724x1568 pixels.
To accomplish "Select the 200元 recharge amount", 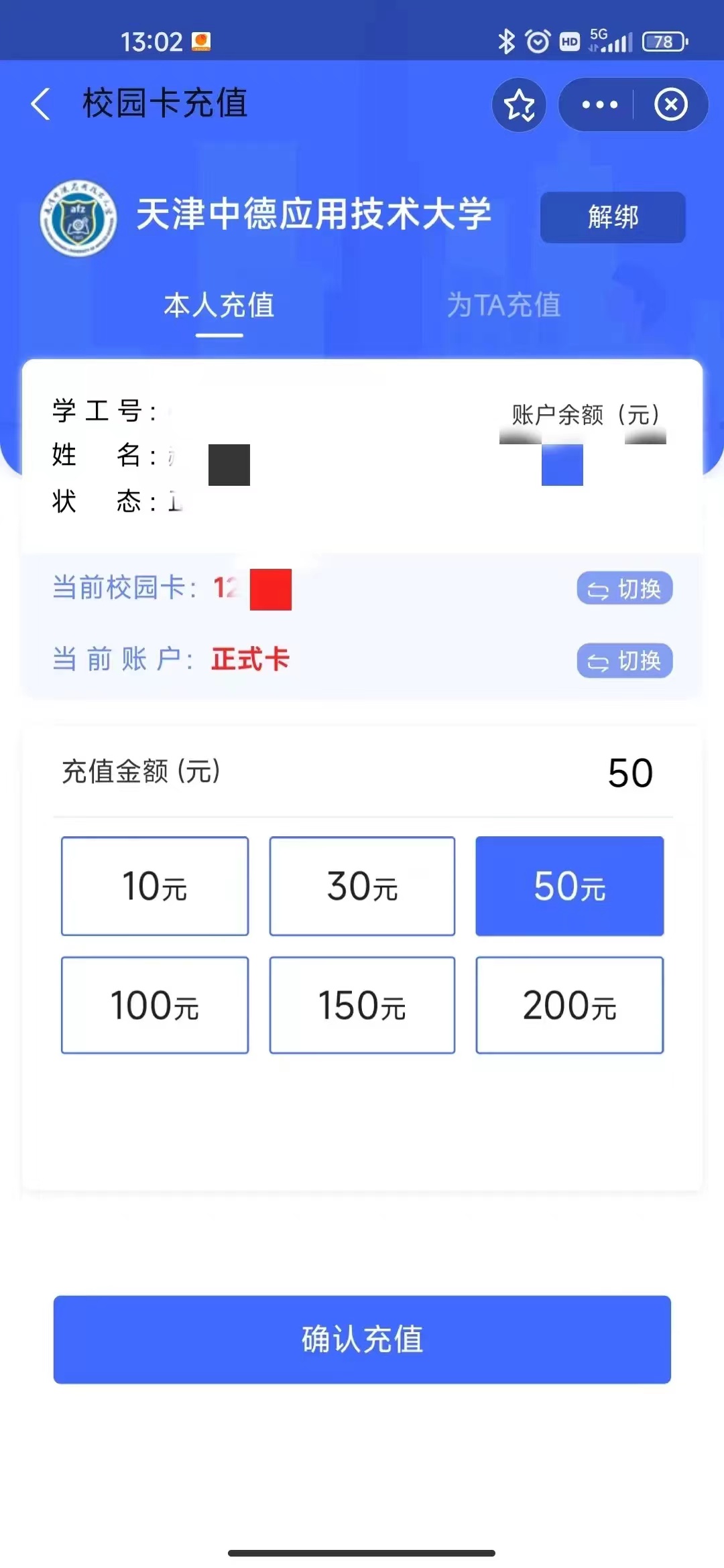I will click(x=569, y=1005).
